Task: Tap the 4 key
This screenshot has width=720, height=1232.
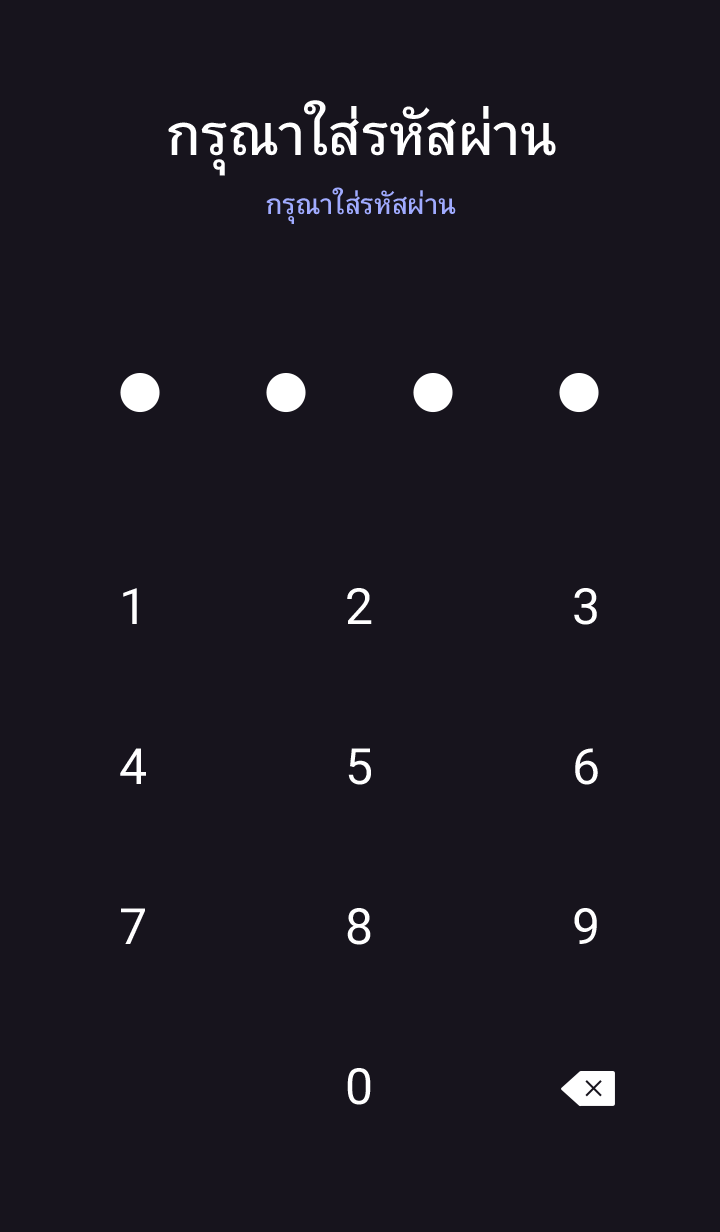Action: (133, 767)
